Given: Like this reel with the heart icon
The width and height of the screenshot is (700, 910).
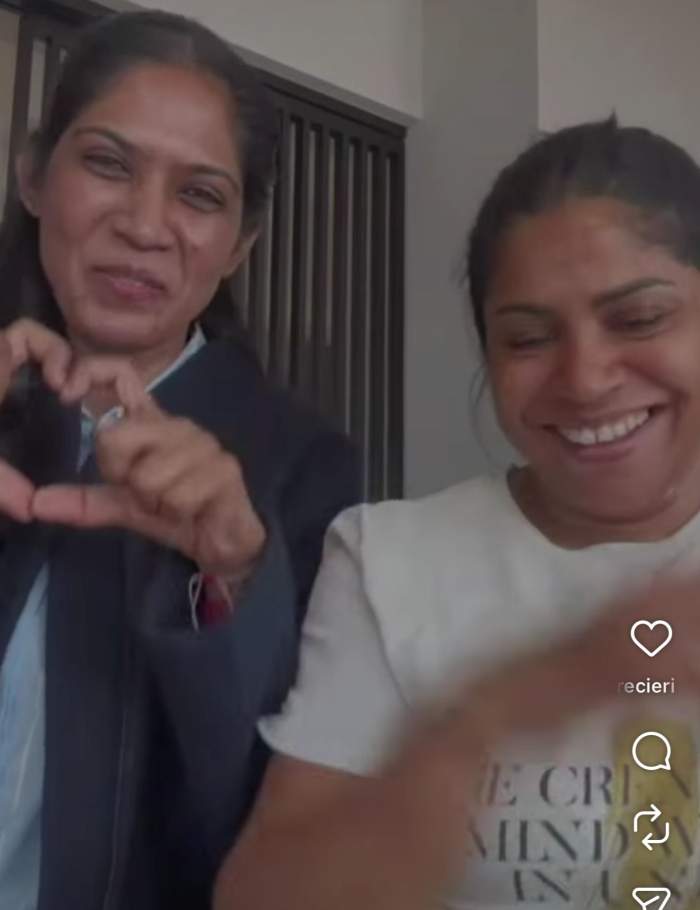Looking at the screenshot, I should (x=651, y=638).
